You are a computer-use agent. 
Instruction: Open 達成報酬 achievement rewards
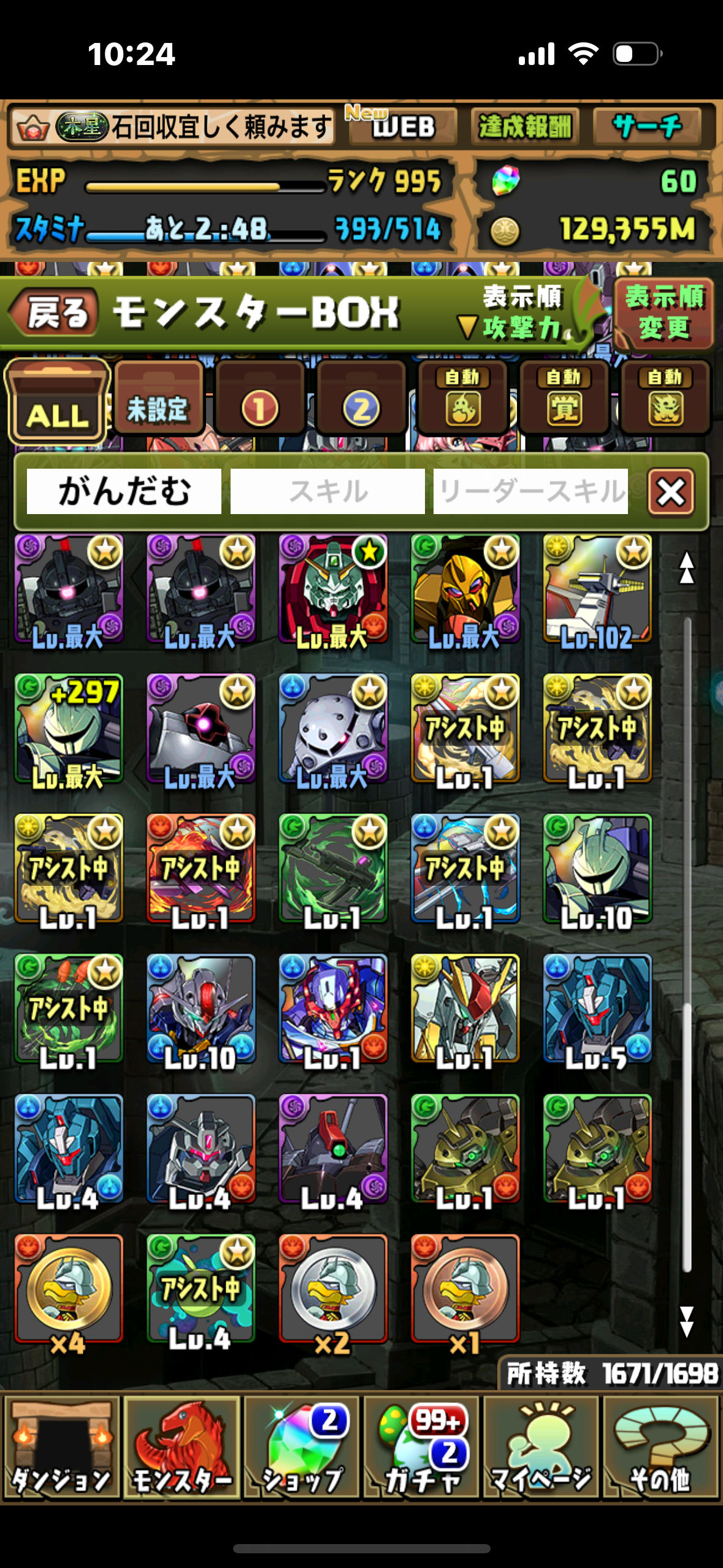click(524, 127)
